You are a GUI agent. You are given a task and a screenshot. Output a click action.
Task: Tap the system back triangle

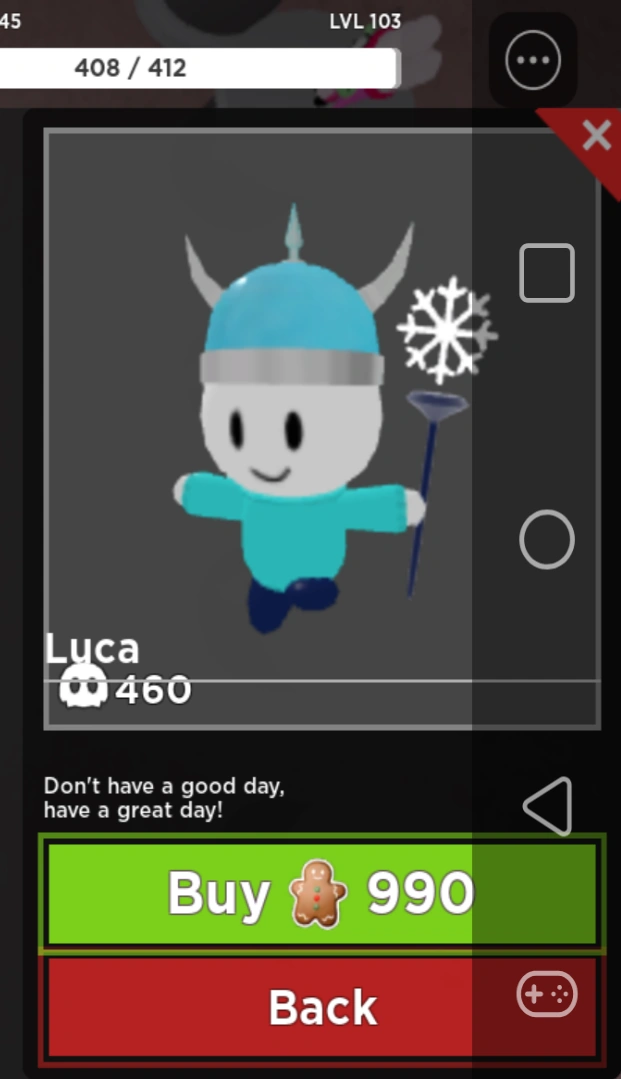pos(547,805)
